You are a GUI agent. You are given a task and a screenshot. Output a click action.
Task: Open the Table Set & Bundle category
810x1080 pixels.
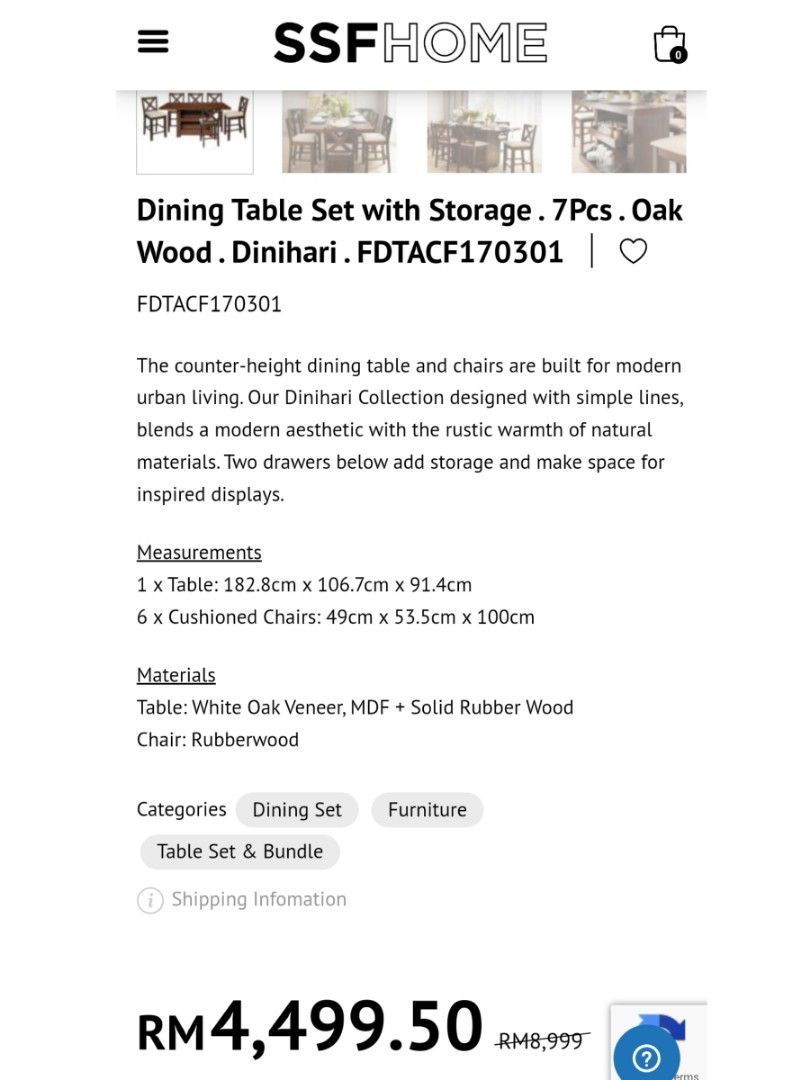click(x=240, y=852)
